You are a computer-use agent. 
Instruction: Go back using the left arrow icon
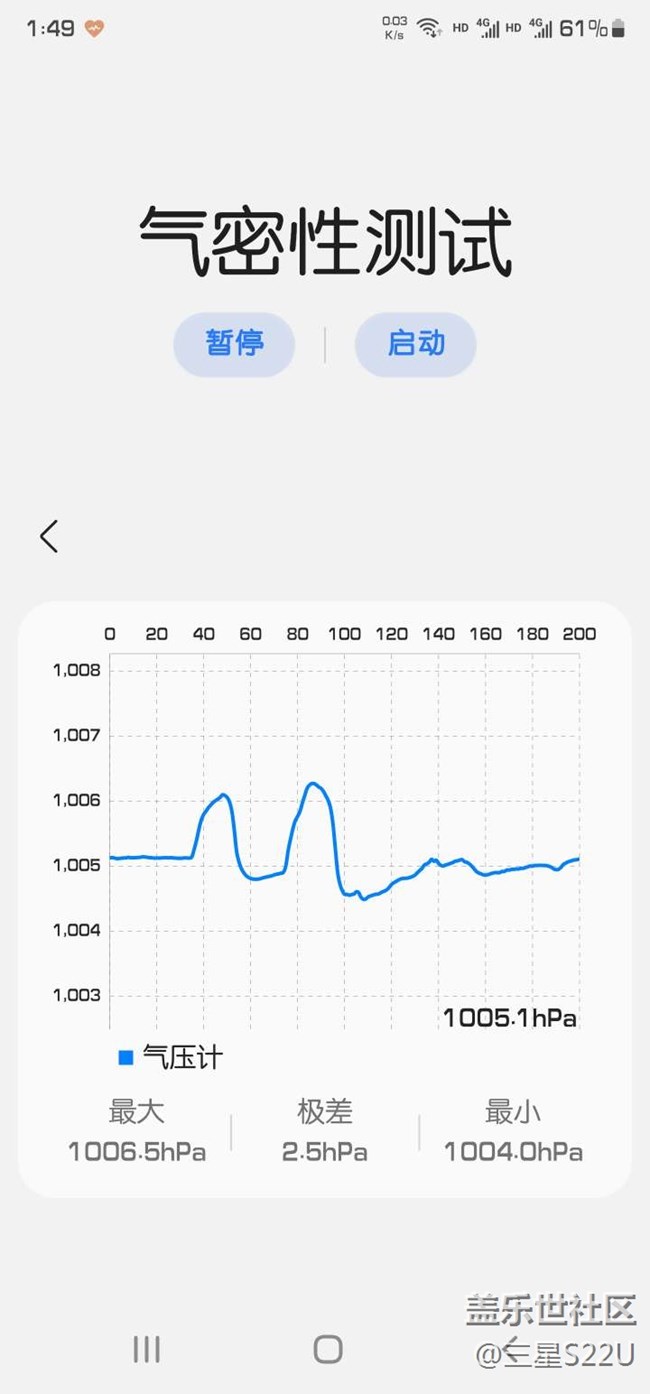click(x=49, y=536)
